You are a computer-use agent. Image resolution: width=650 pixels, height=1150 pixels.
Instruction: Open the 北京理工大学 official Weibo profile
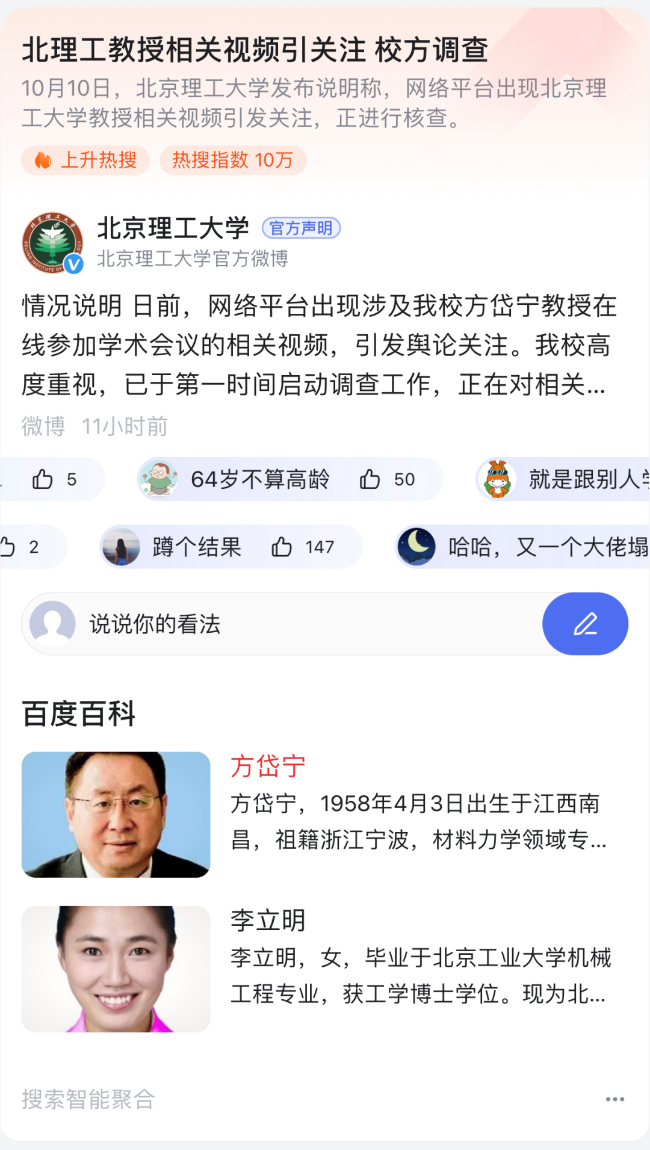[x=172, y=228]
